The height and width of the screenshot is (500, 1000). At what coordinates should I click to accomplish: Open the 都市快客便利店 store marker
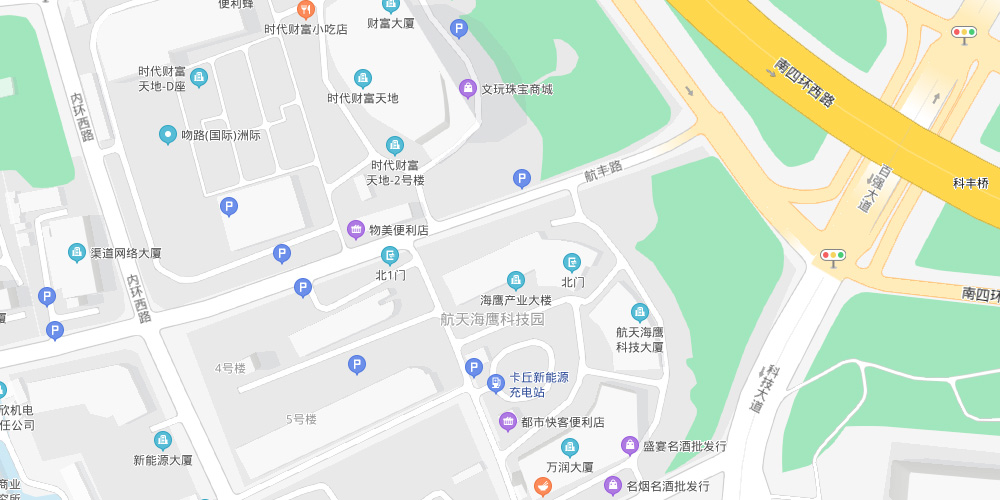pyautogui.click(x=508, y=422)
